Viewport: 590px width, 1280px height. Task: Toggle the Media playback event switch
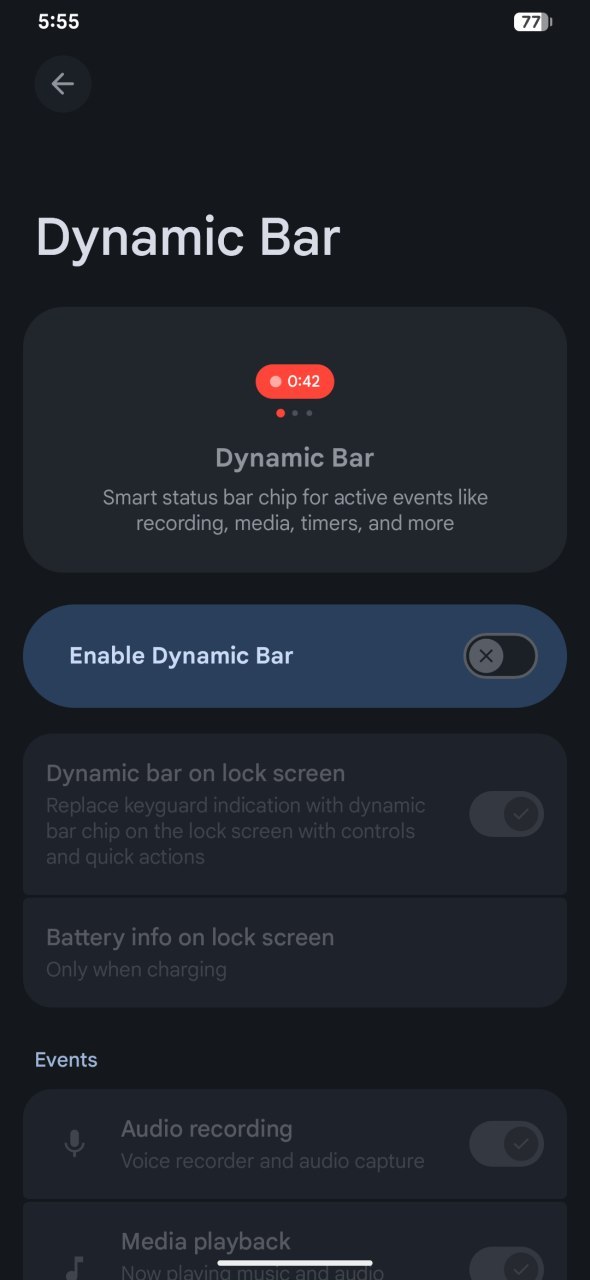pos(507,1263)
